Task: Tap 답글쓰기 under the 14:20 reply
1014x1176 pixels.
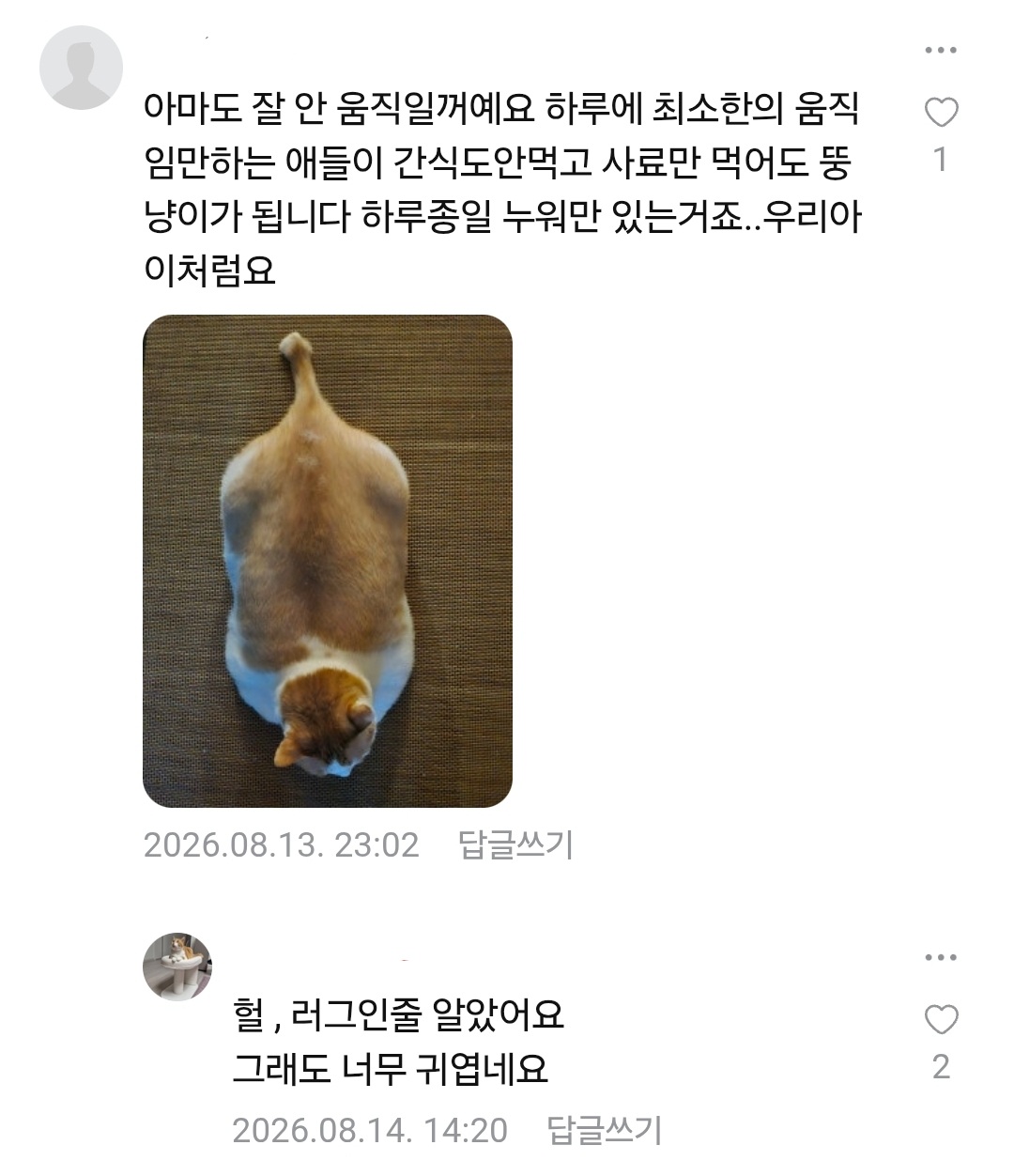Action: tap(605, 1129)
